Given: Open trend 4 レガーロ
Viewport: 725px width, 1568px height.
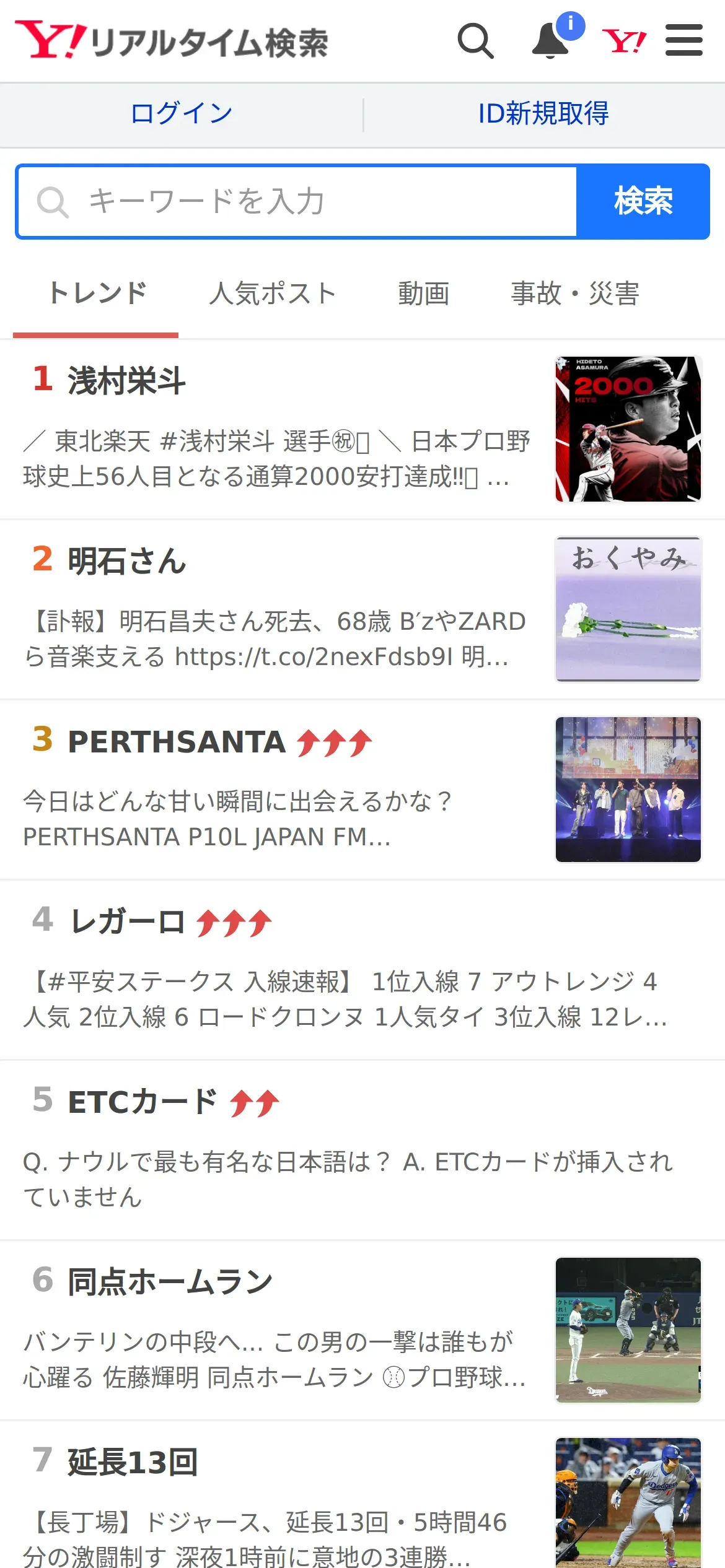Looking at the screenshot, I should [x=362, y=970].
